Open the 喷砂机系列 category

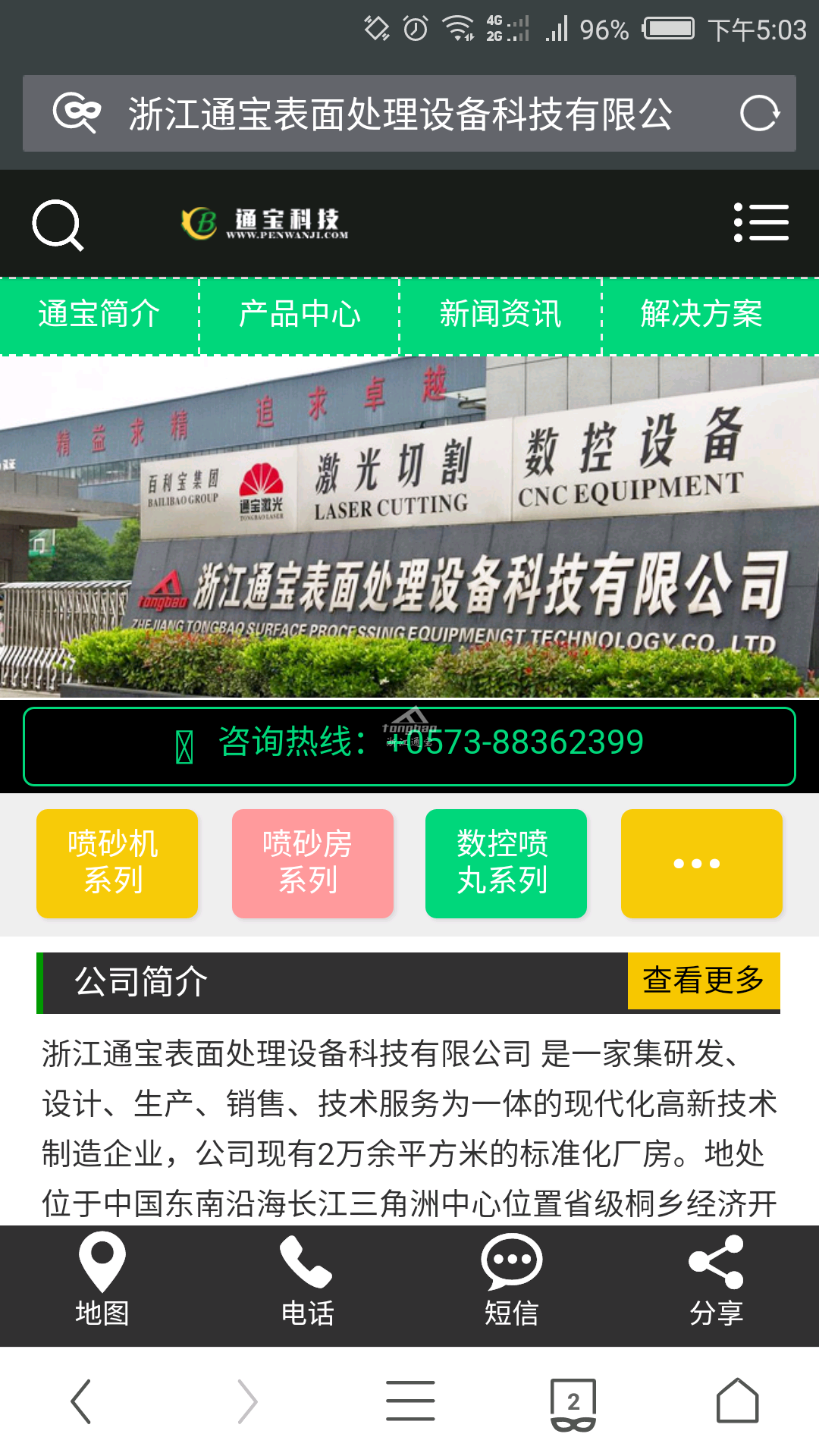coord(117,863)
